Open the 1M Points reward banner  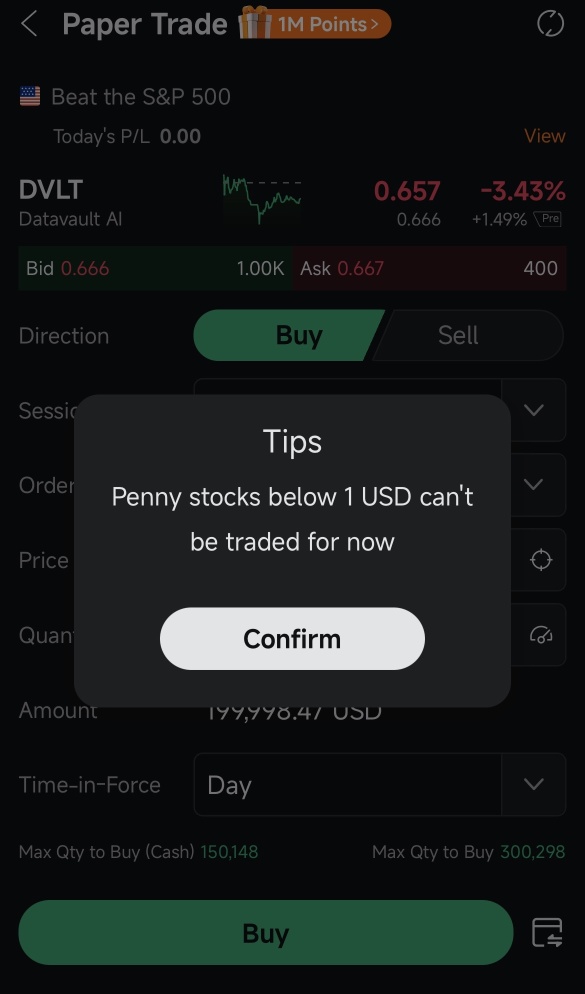point(314,24)
